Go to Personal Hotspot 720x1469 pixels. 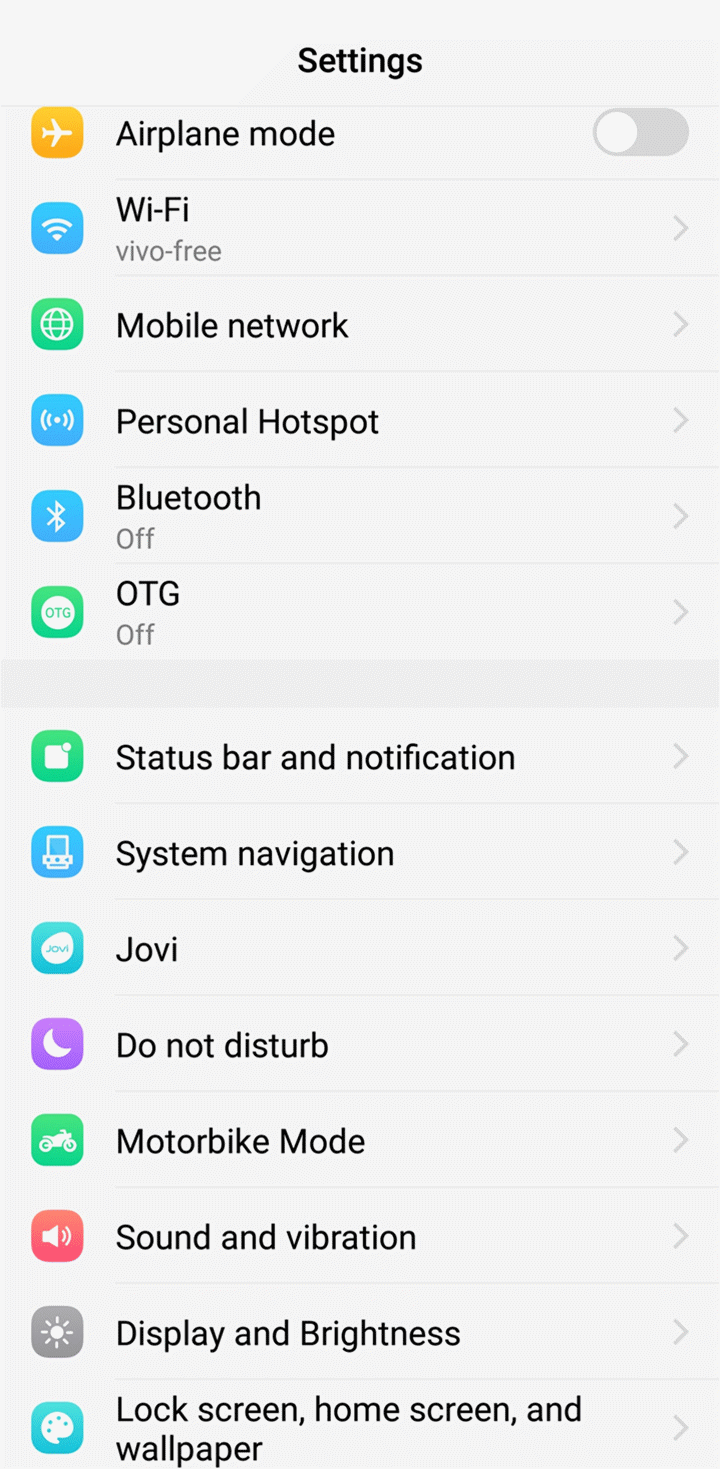360,421
